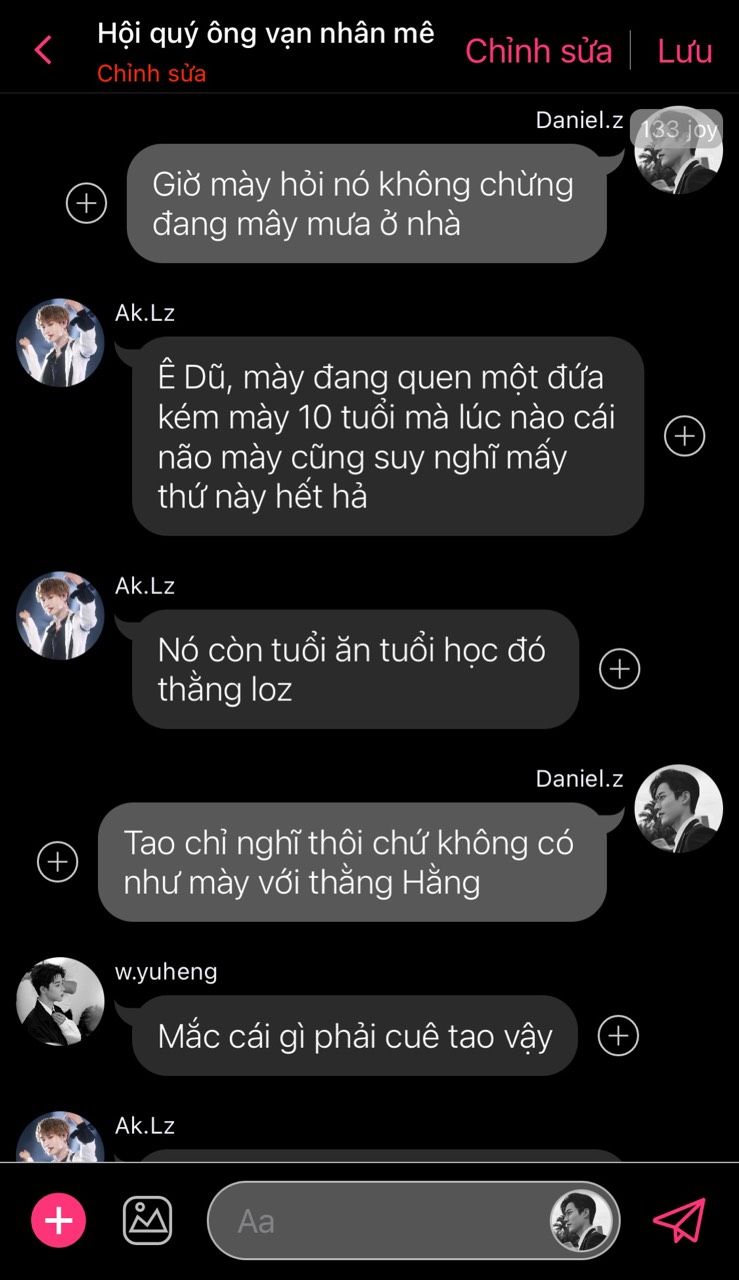This screenshot has height=1280, width=739.
Task: Open Daniel.z's avatar next to 'Tao chỉ nghĩ'
Action: 679,809
